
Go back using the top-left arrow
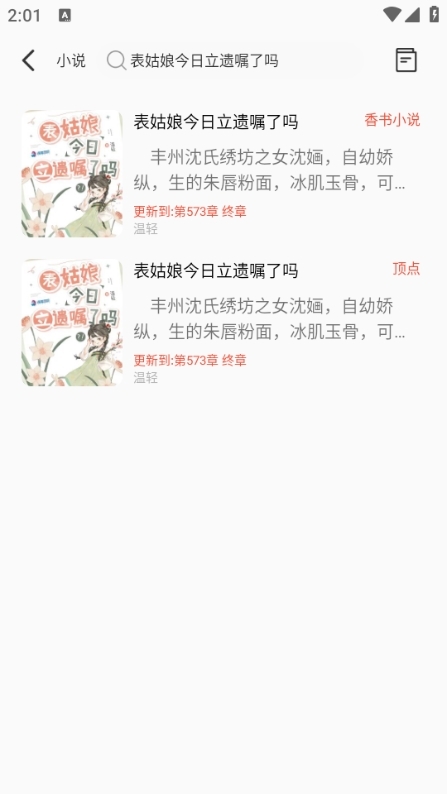(28, 61)
